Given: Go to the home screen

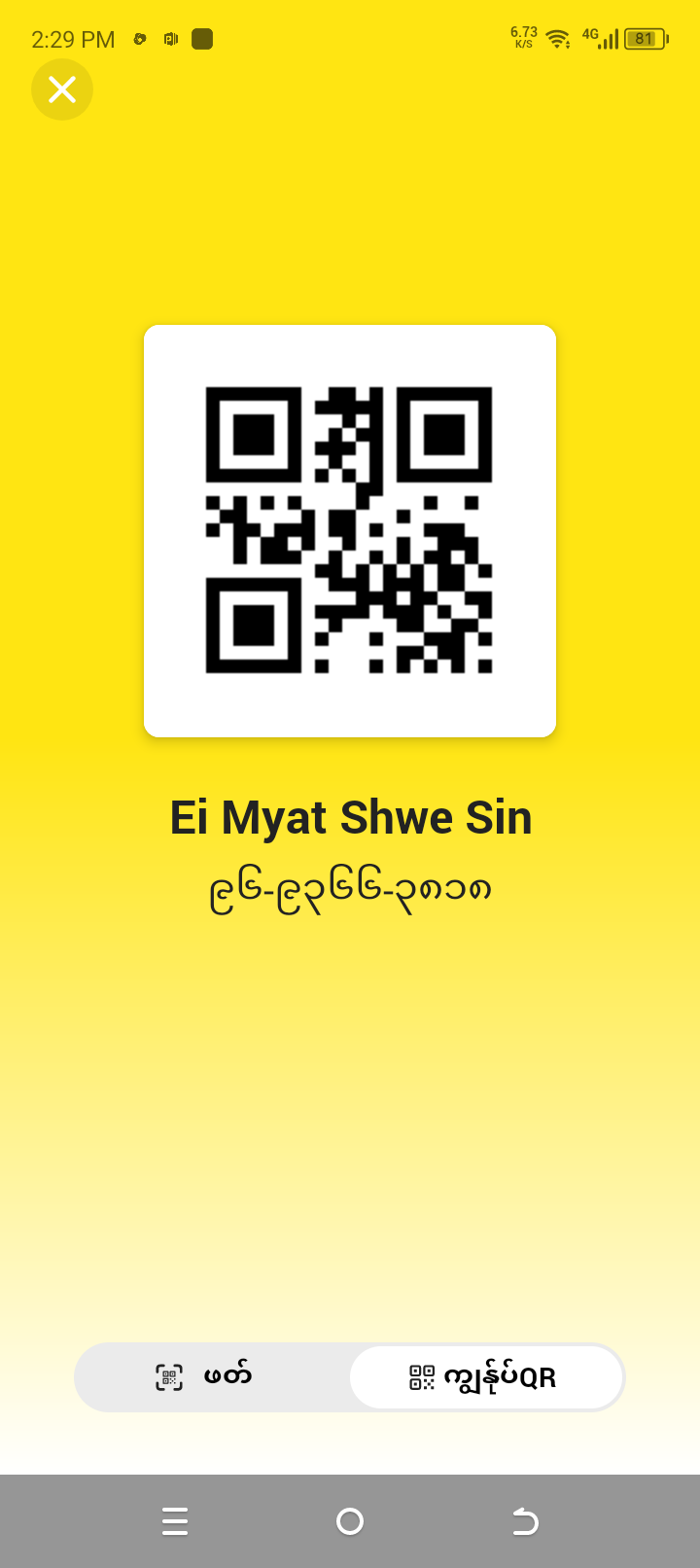Looking at the screenshot, I should click(x=350, y=1521).
